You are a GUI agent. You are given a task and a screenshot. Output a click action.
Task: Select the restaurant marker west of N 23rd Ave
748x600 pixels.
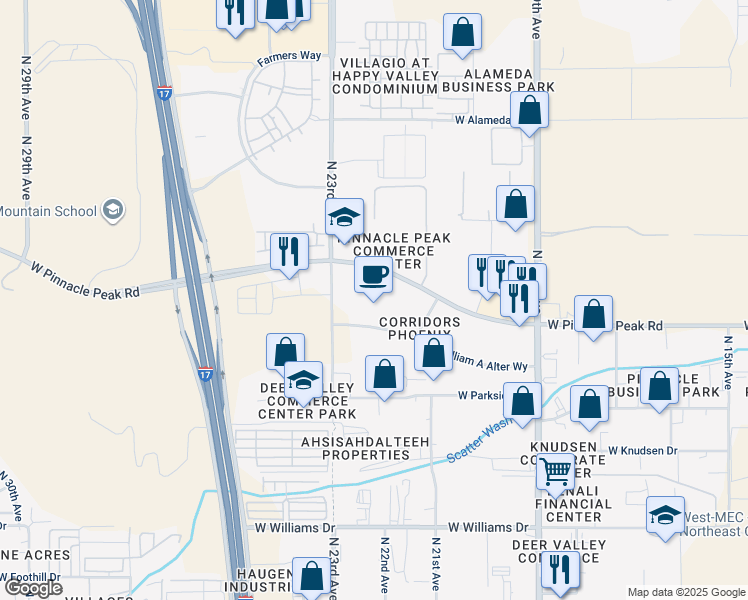click(x=289, y=251)
